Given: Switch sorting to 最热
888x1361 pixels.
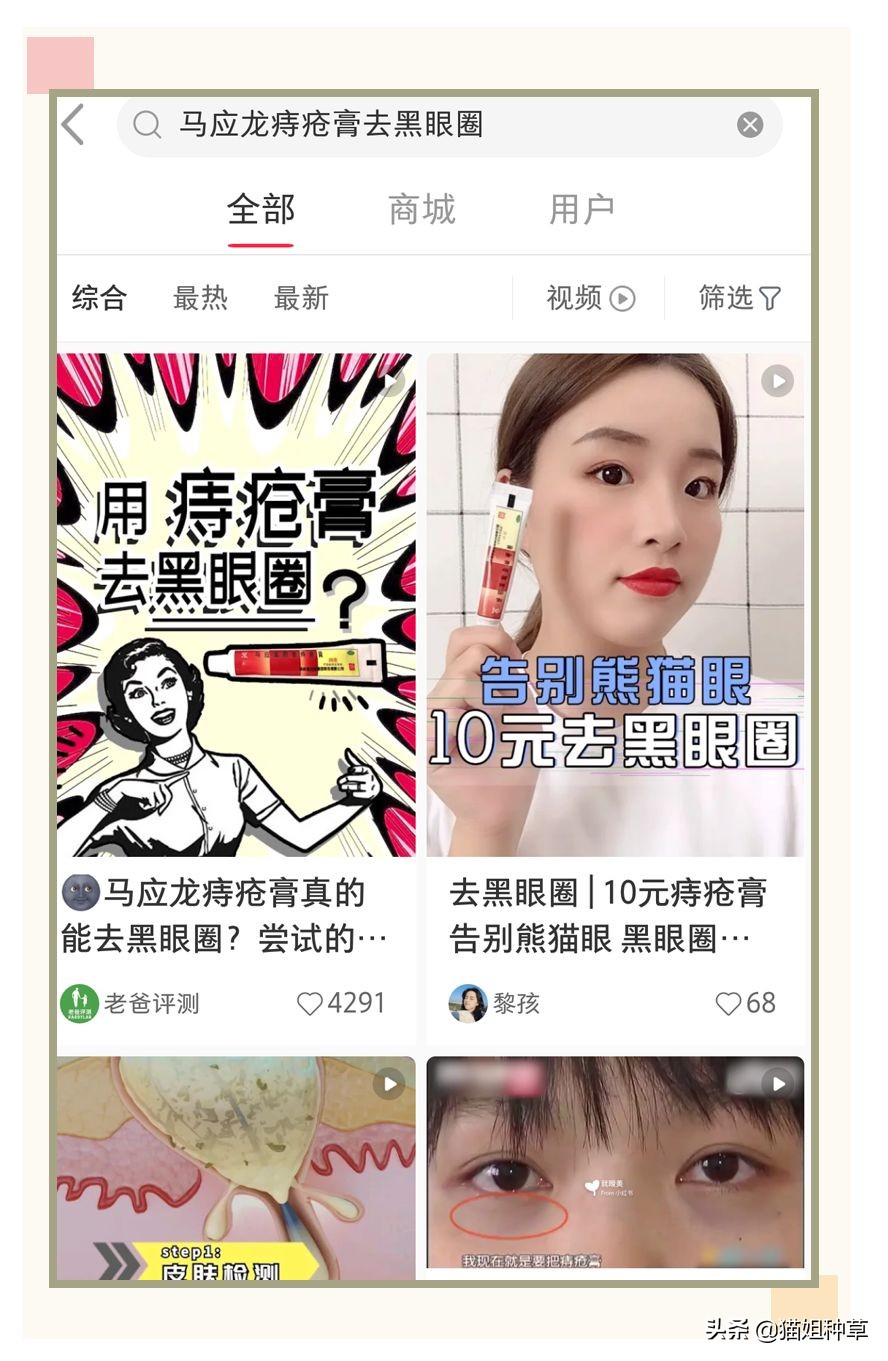Looking at the screenshot, I should point(201,298).
